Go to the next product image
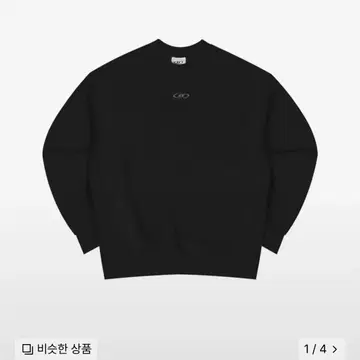 tap(335, 349)
